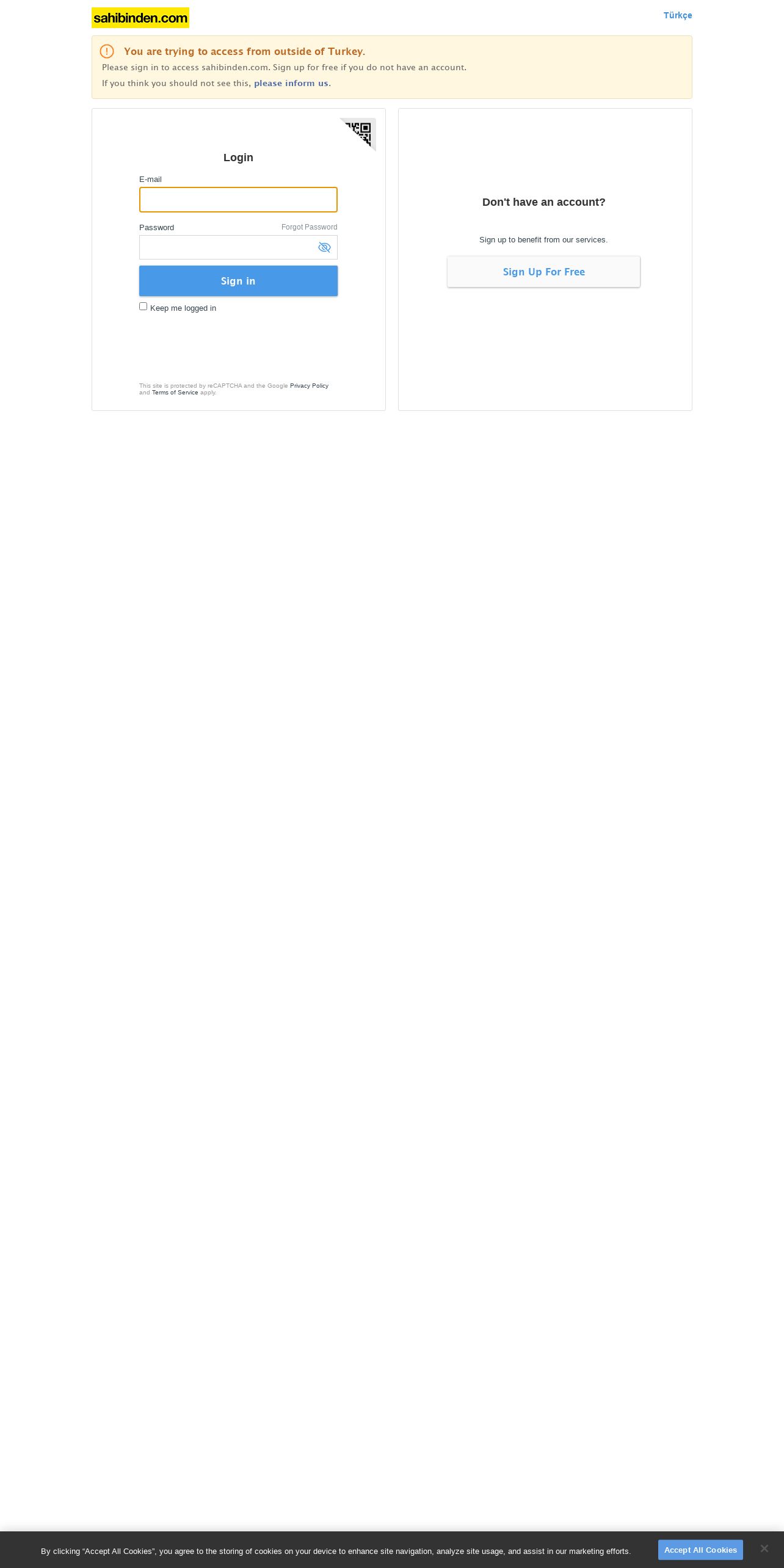Screen dimensions: 784x1568
Task: Tap the Password field
Action: coord(226,247)
